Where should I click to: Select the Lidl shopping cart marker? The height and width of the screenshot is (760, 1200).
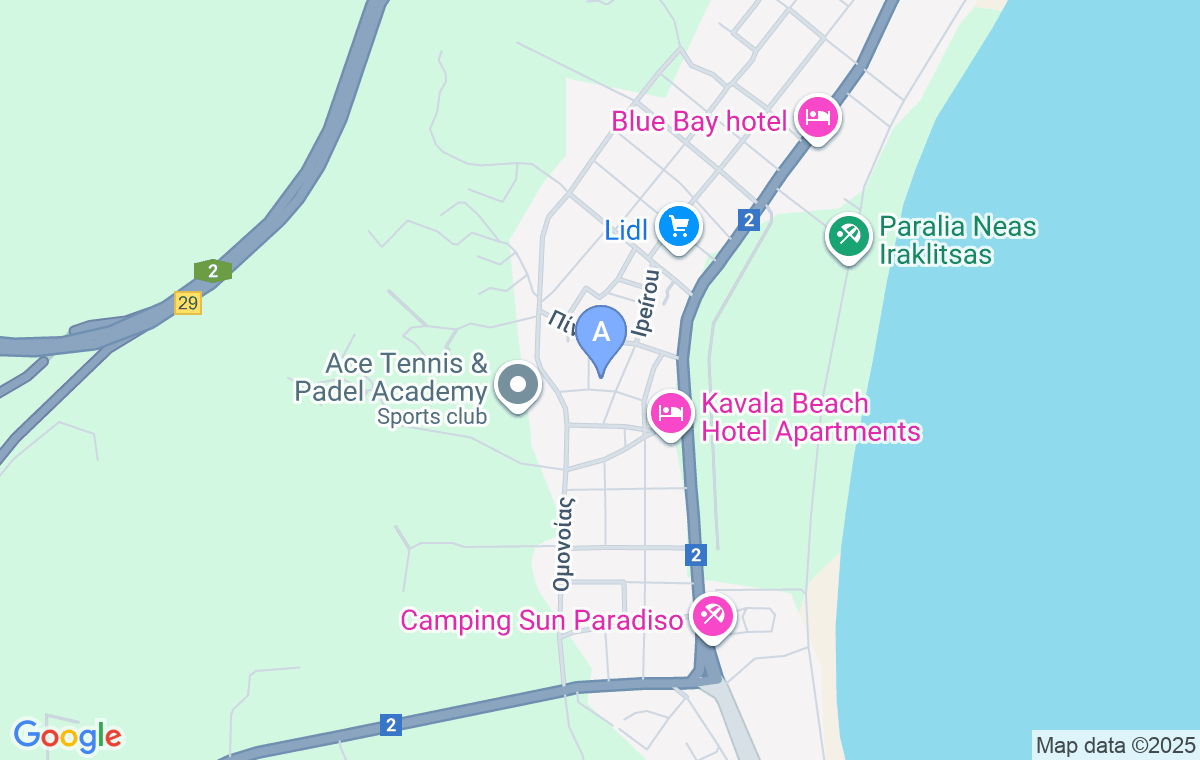click(x=679, y=228)
